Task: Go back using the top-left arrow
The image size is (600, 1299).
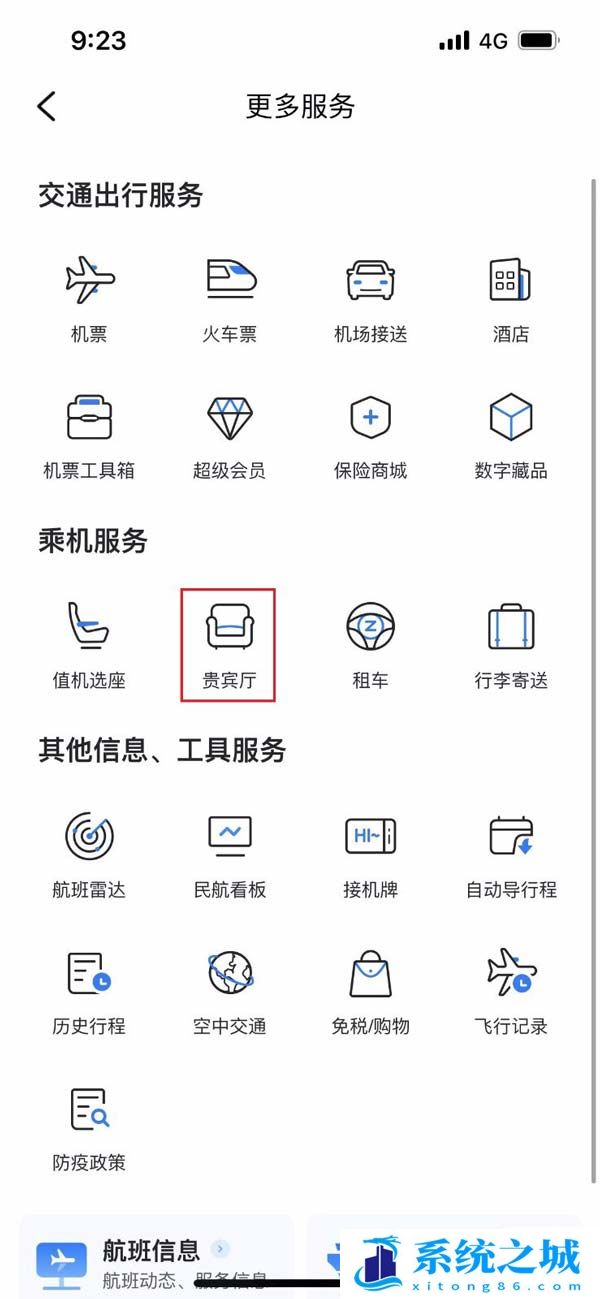Action: pyautogui.click(x=47, y=106)
